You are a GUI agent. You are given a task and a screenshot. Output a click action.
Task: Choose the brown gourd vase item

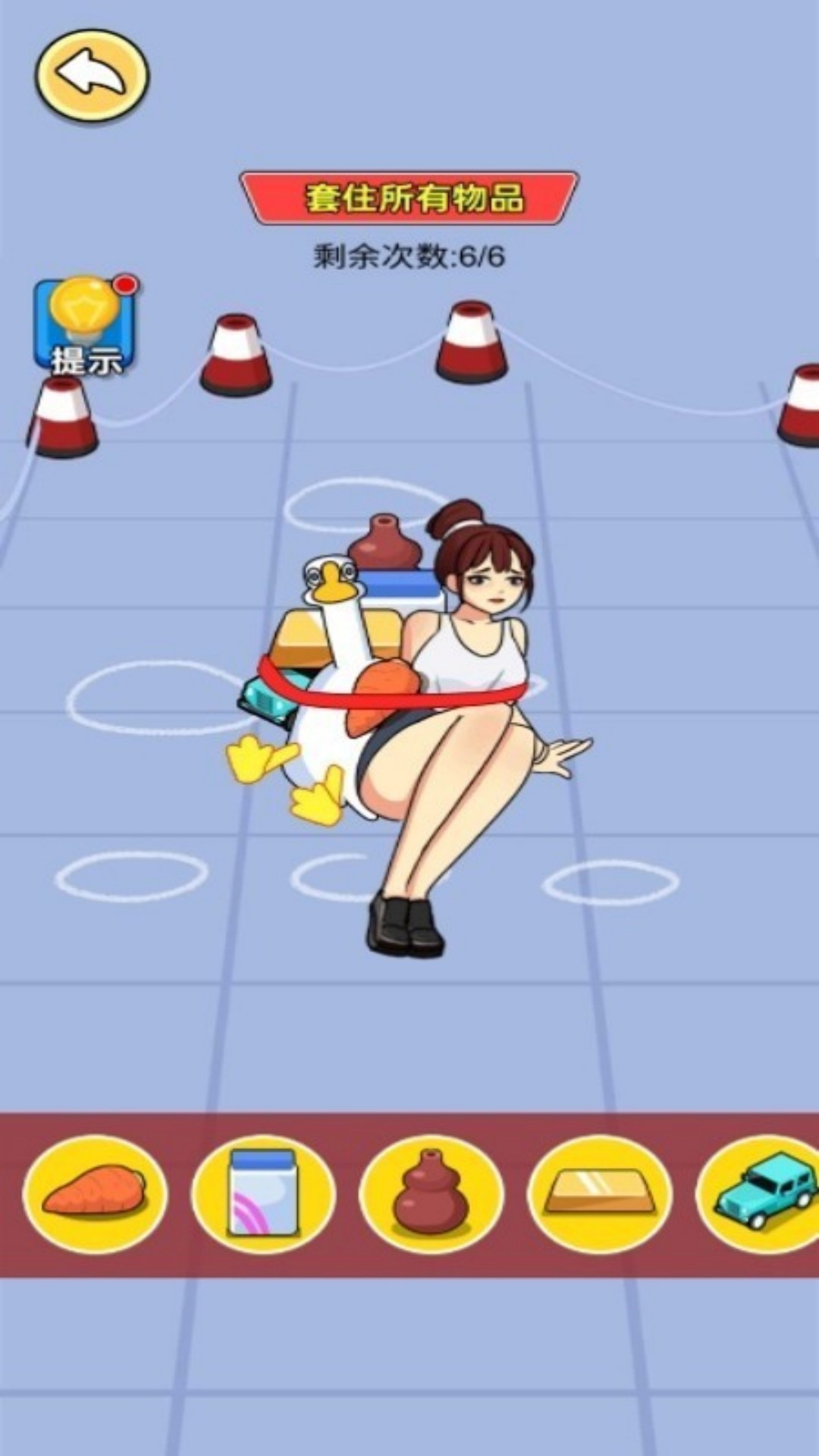[431, 1194]
